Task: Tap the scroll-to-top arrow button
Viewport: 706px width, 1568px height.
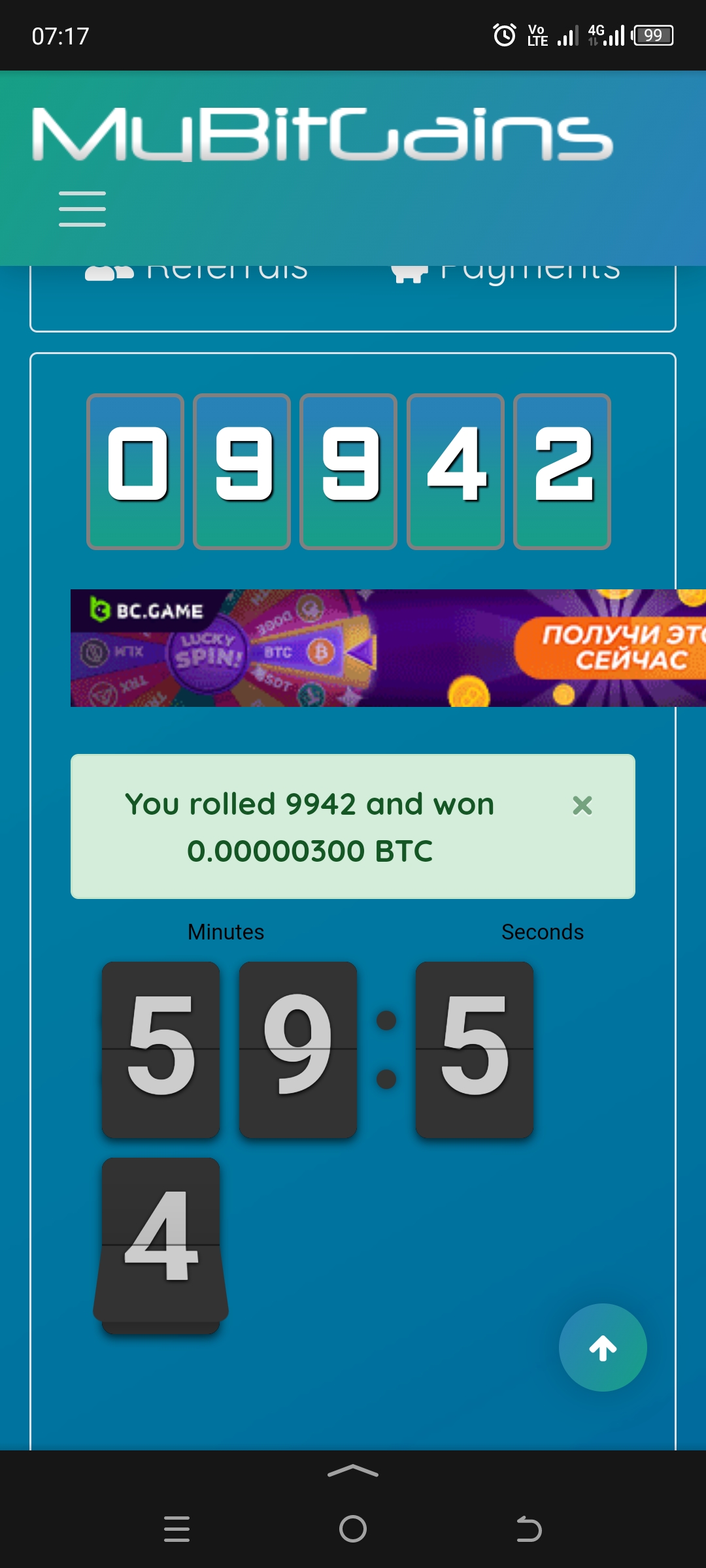Action: pos(603,1347)
